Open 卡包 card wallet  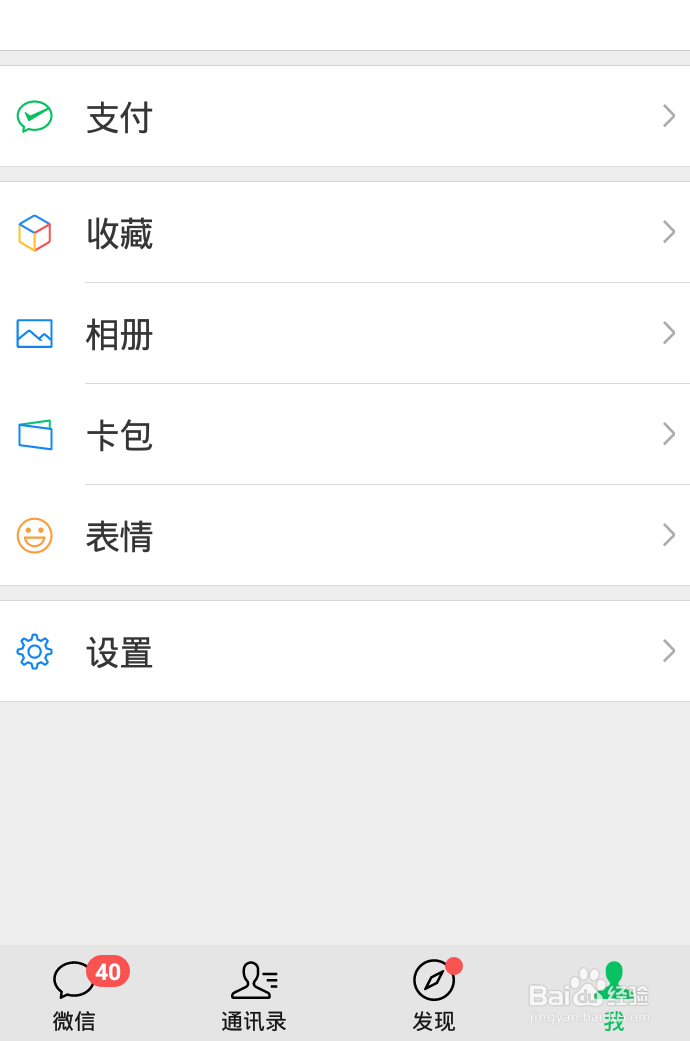(345, 435)
